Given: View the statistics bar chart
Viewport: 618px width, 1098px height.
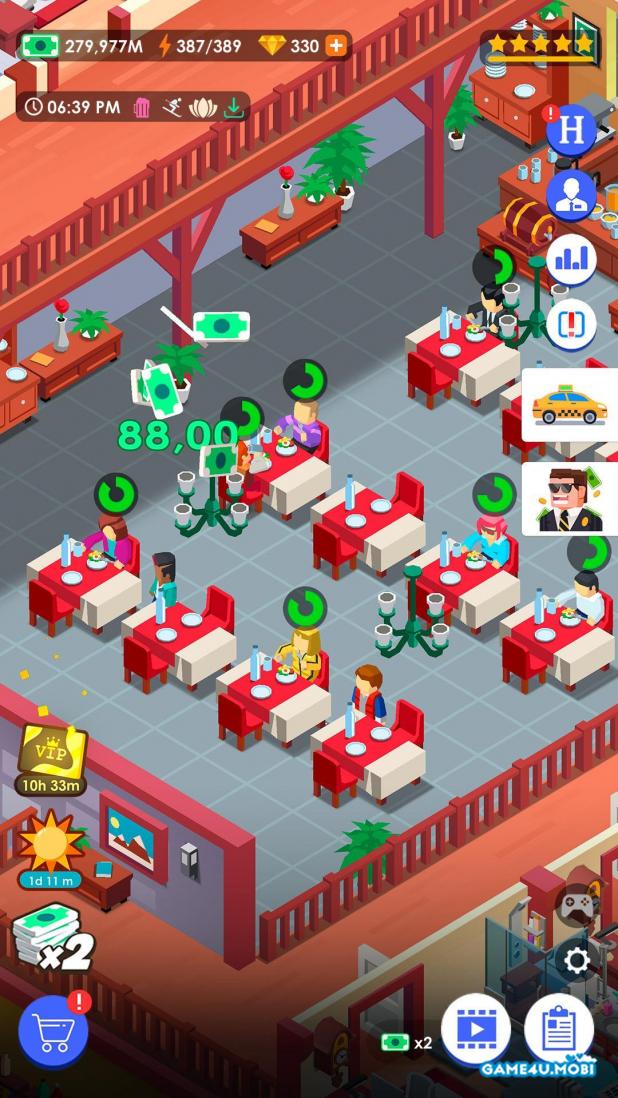Looking at the screenshot, I should [572, 259].
